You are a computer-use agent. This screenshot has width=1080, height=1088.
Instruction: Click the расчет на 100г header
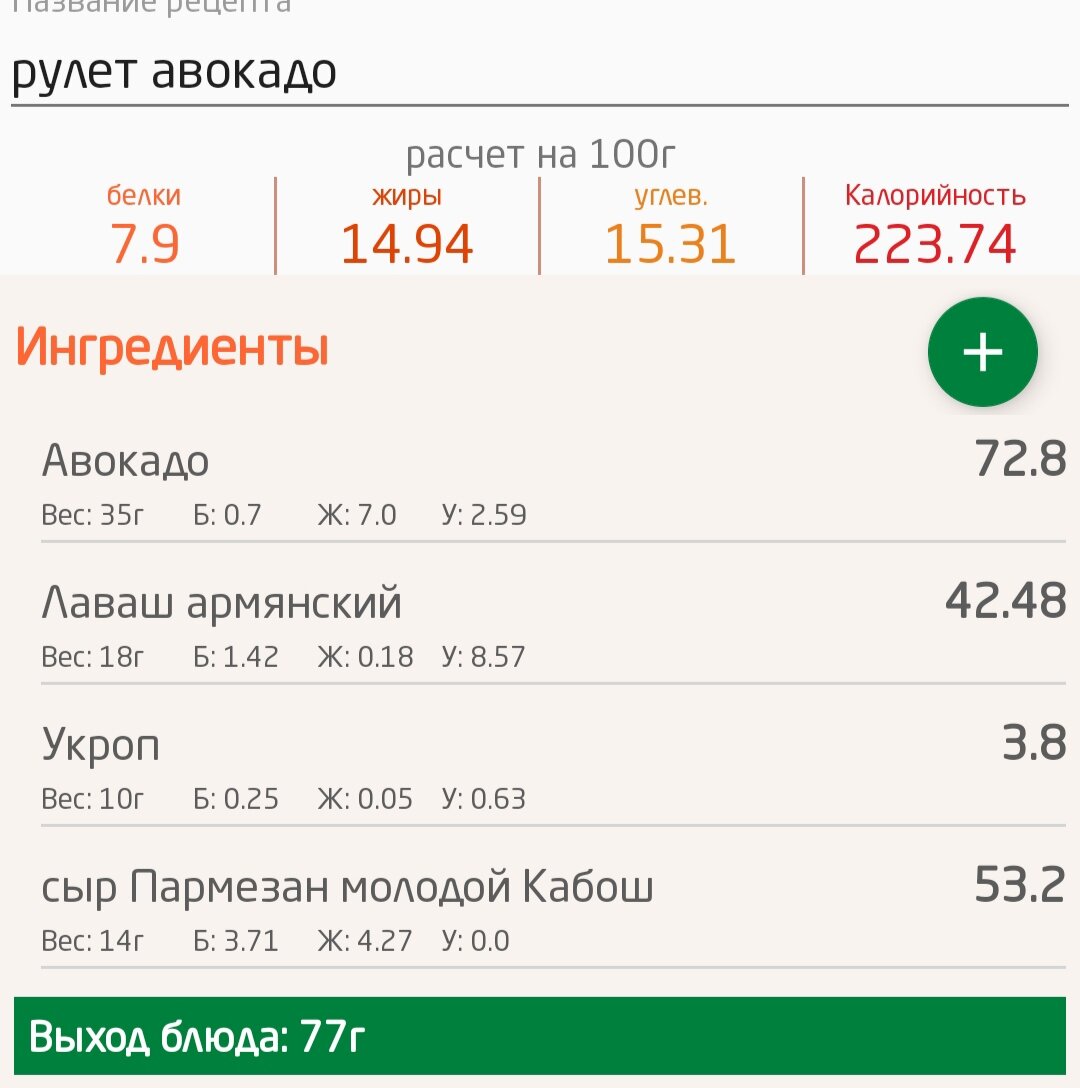point(540,155)
